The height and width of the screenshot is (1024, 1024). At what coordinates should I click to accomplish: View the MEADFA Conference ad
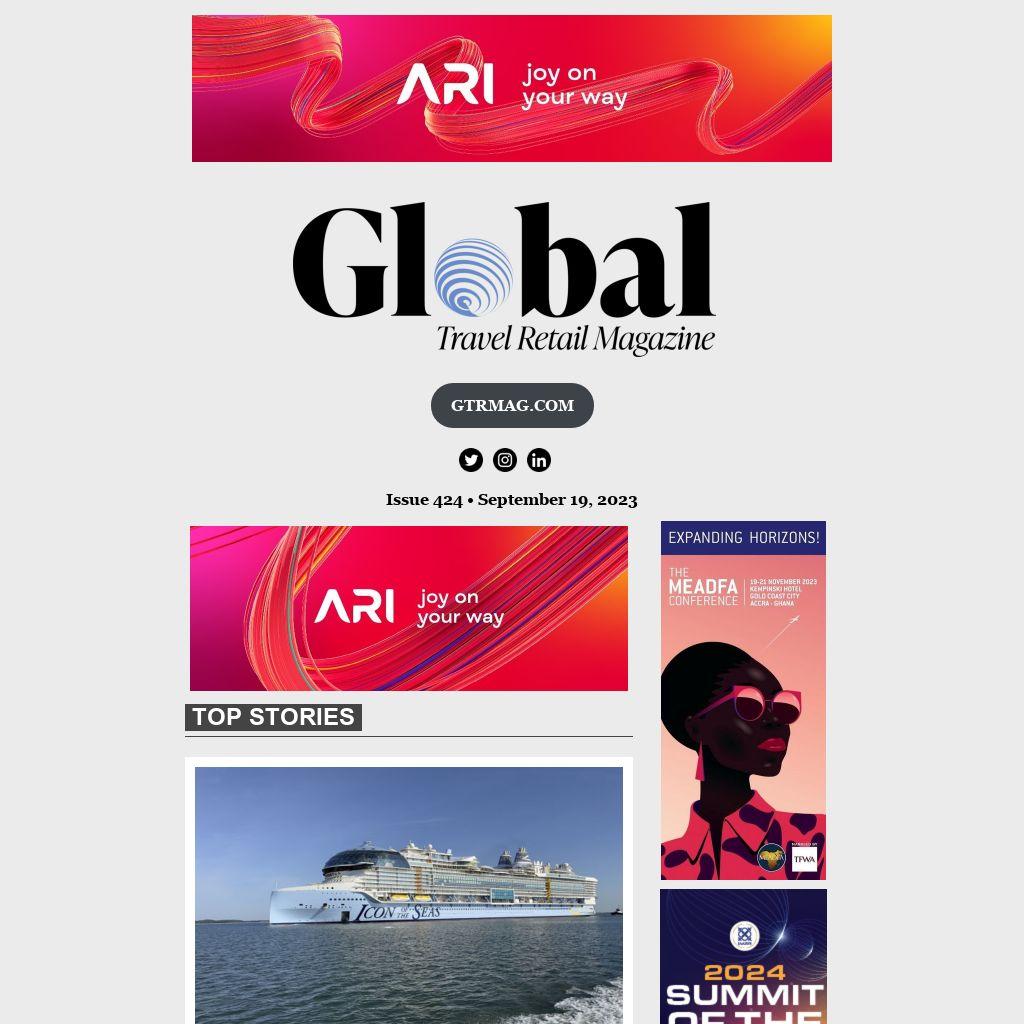pyautogui.click(x=743, y=700)
